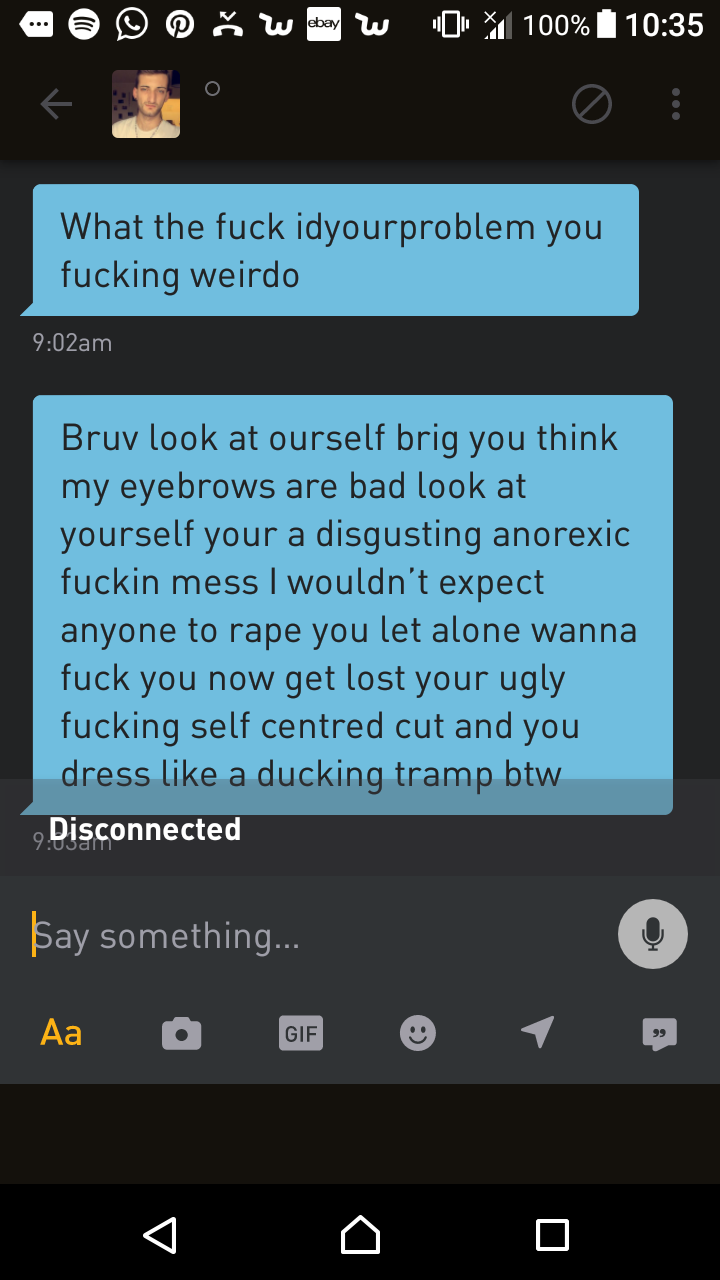Share your location in chat
Image resolution: width=720 pixels, height=1280 pixels.
pos(538,1032)
